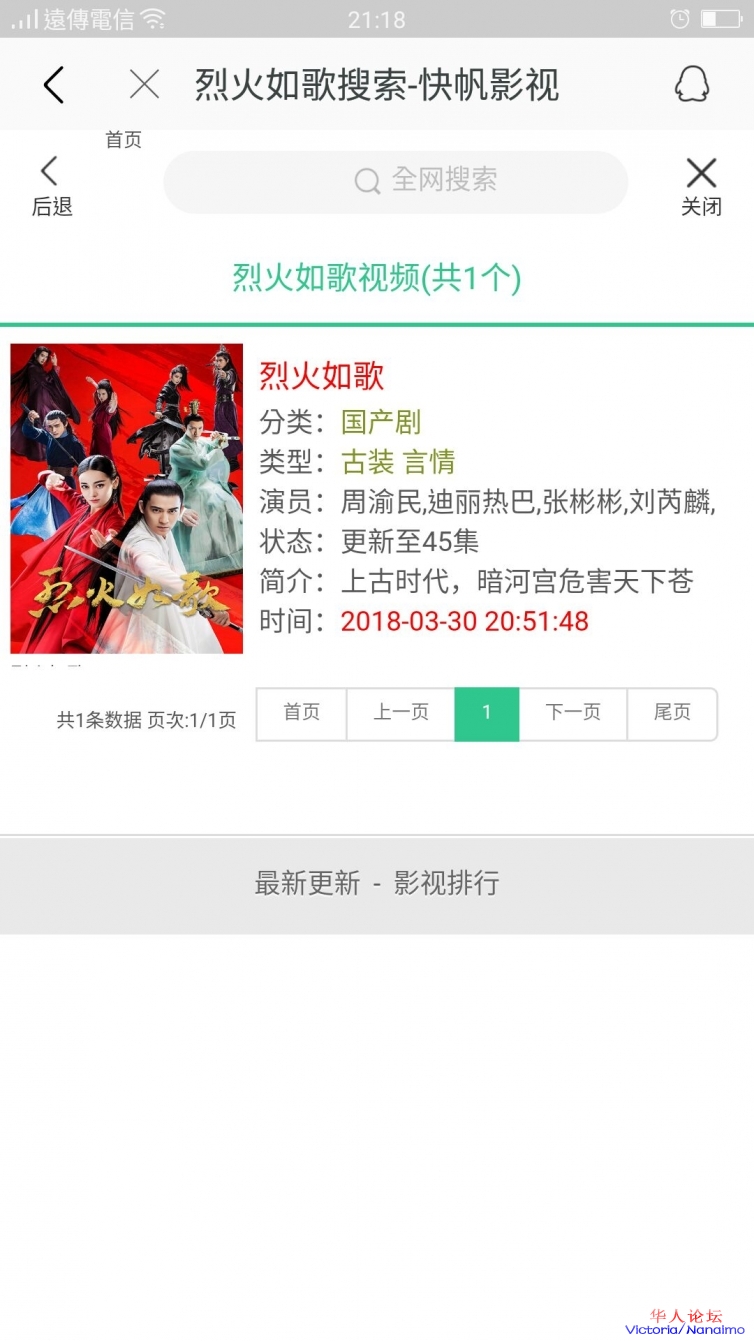The image size is (754, 1341).
Task: Go to 首页 in pagination
Action: pyautogui.click(x=301, y=713)
